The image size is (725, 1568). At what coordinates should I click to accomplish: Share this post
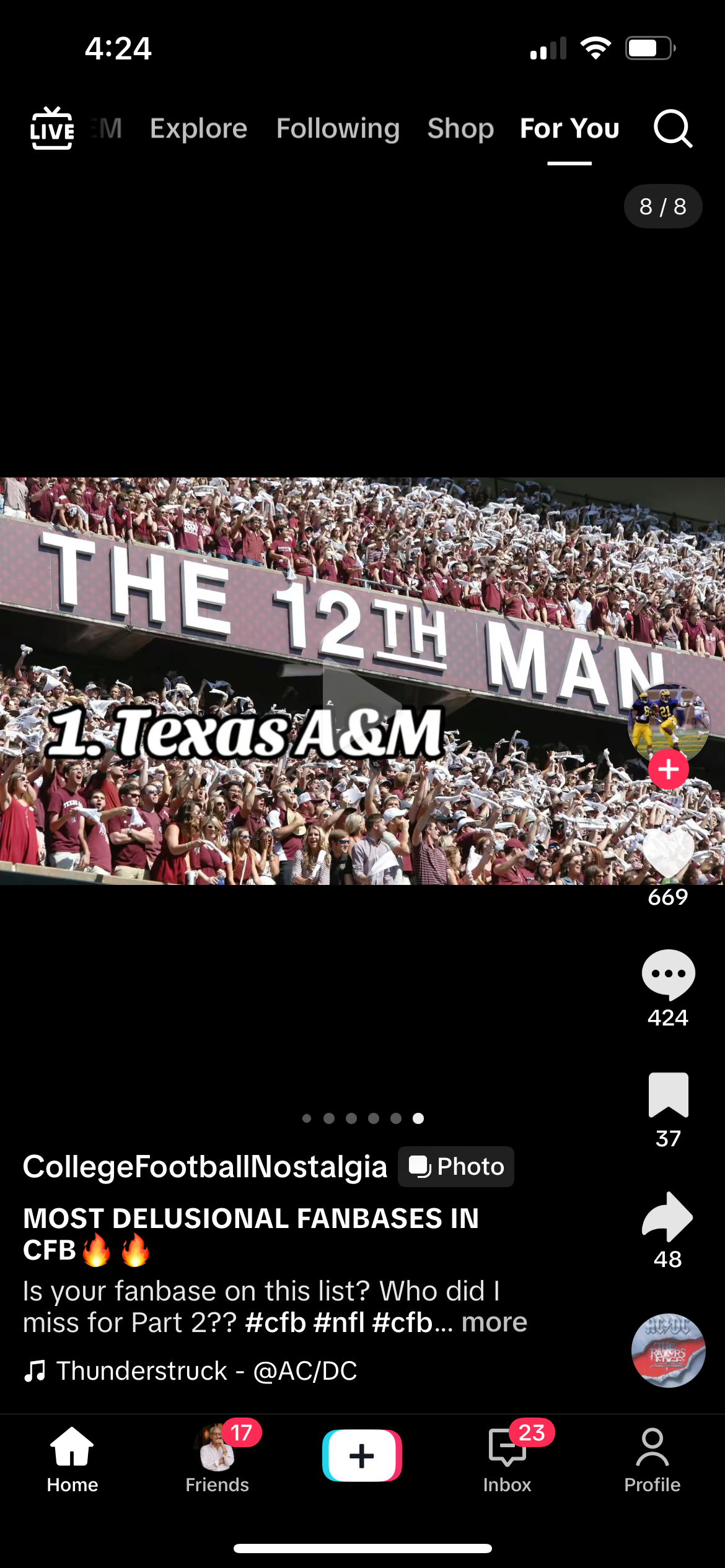click(x=668, y=1216)
